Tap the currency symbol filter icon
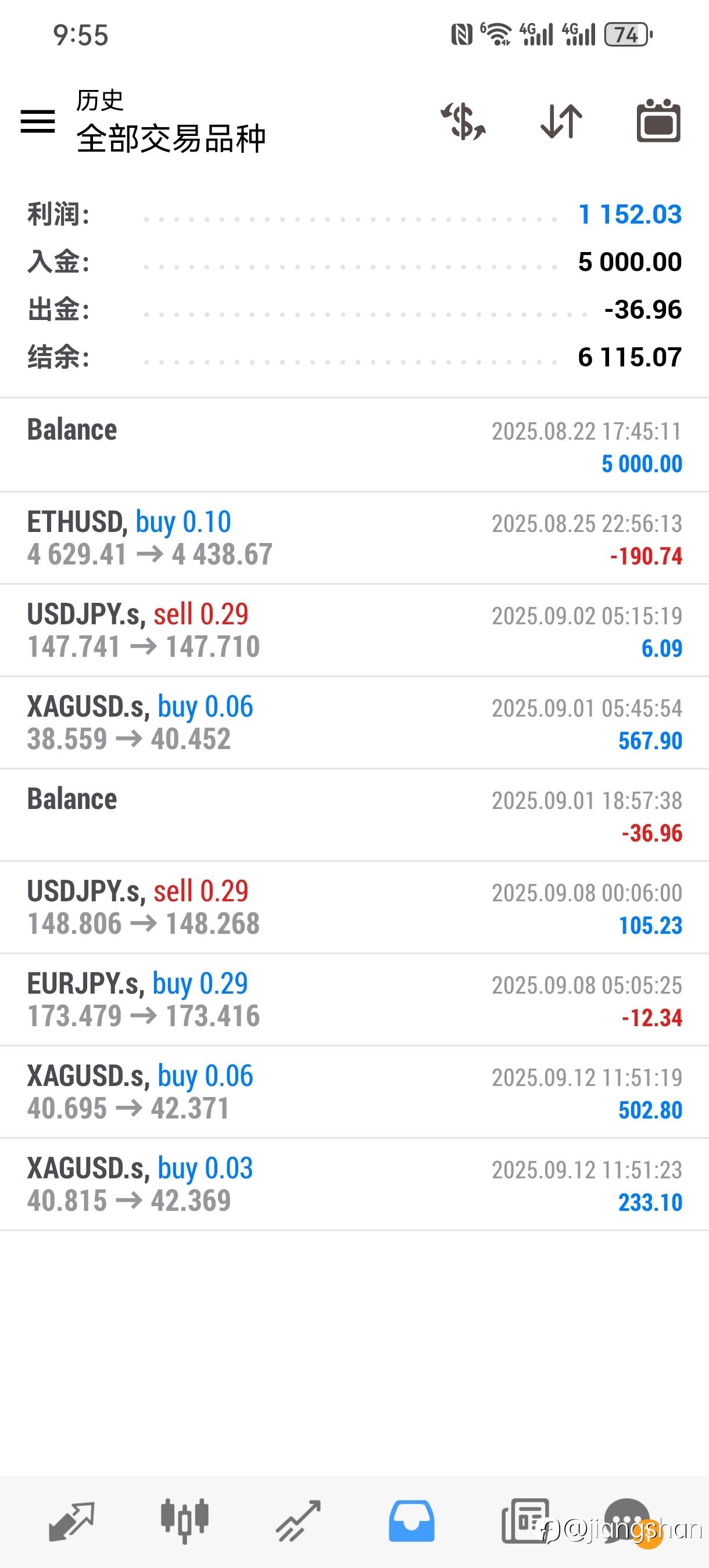 464,121
